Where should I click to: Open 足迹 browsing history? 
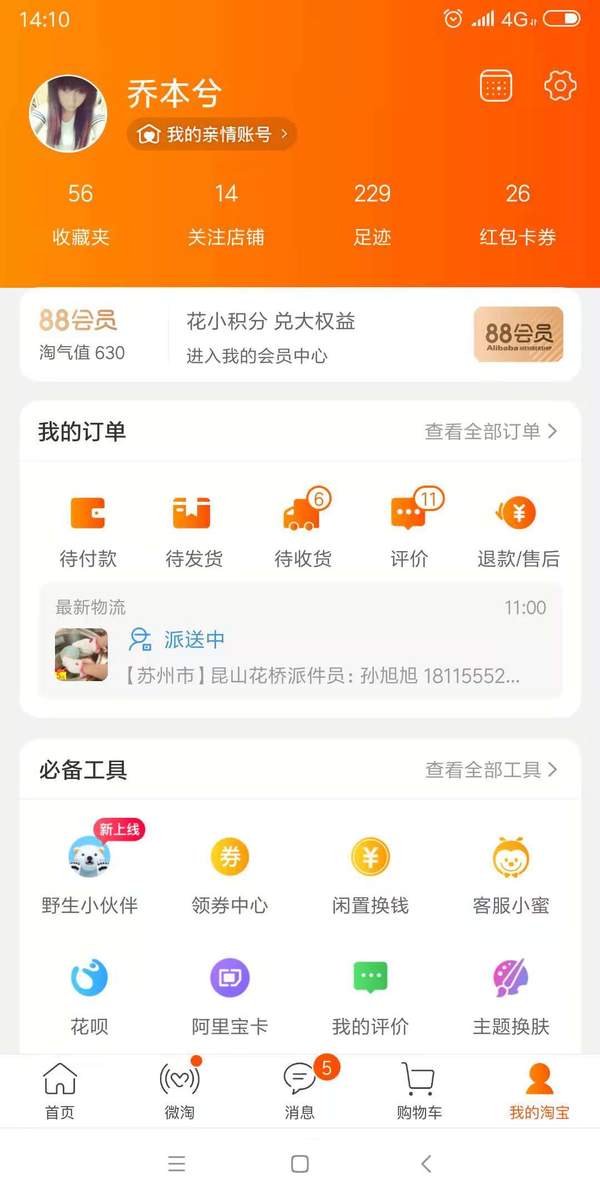(372, 215)
